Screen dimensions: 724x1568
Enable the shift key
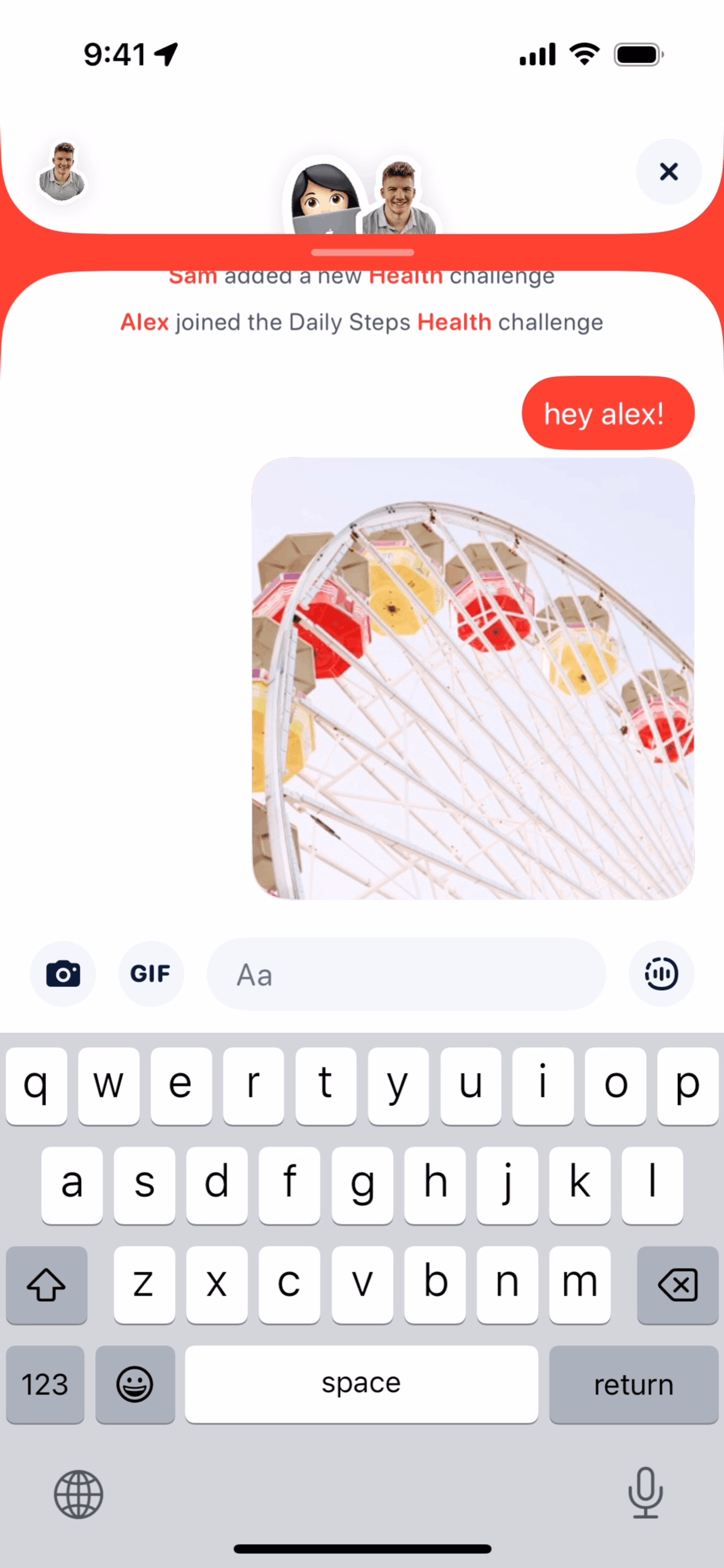tap(47, 1284)
